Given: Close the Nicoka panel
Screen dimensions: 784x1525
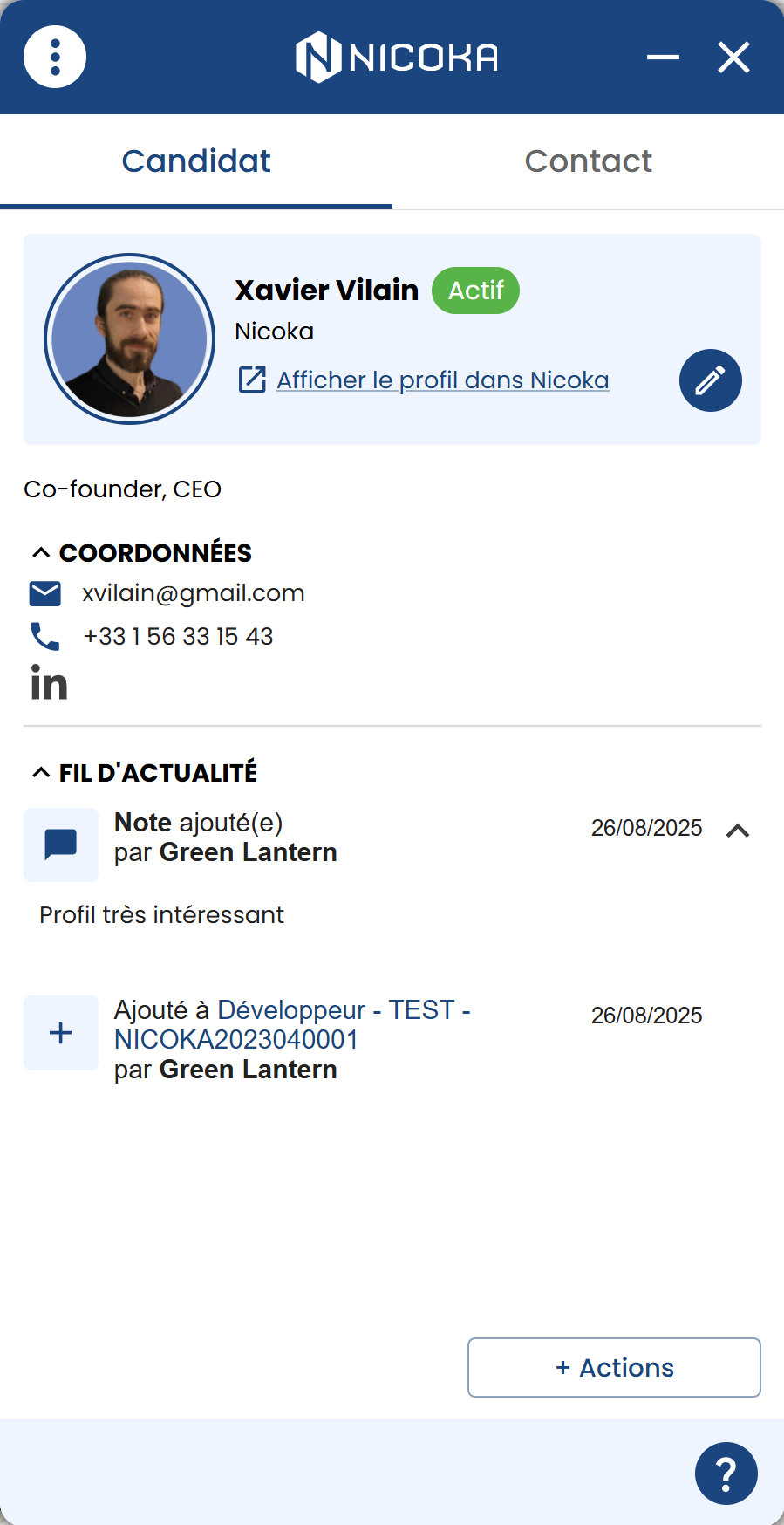Looking at the screenshot, I should (733, 58).
